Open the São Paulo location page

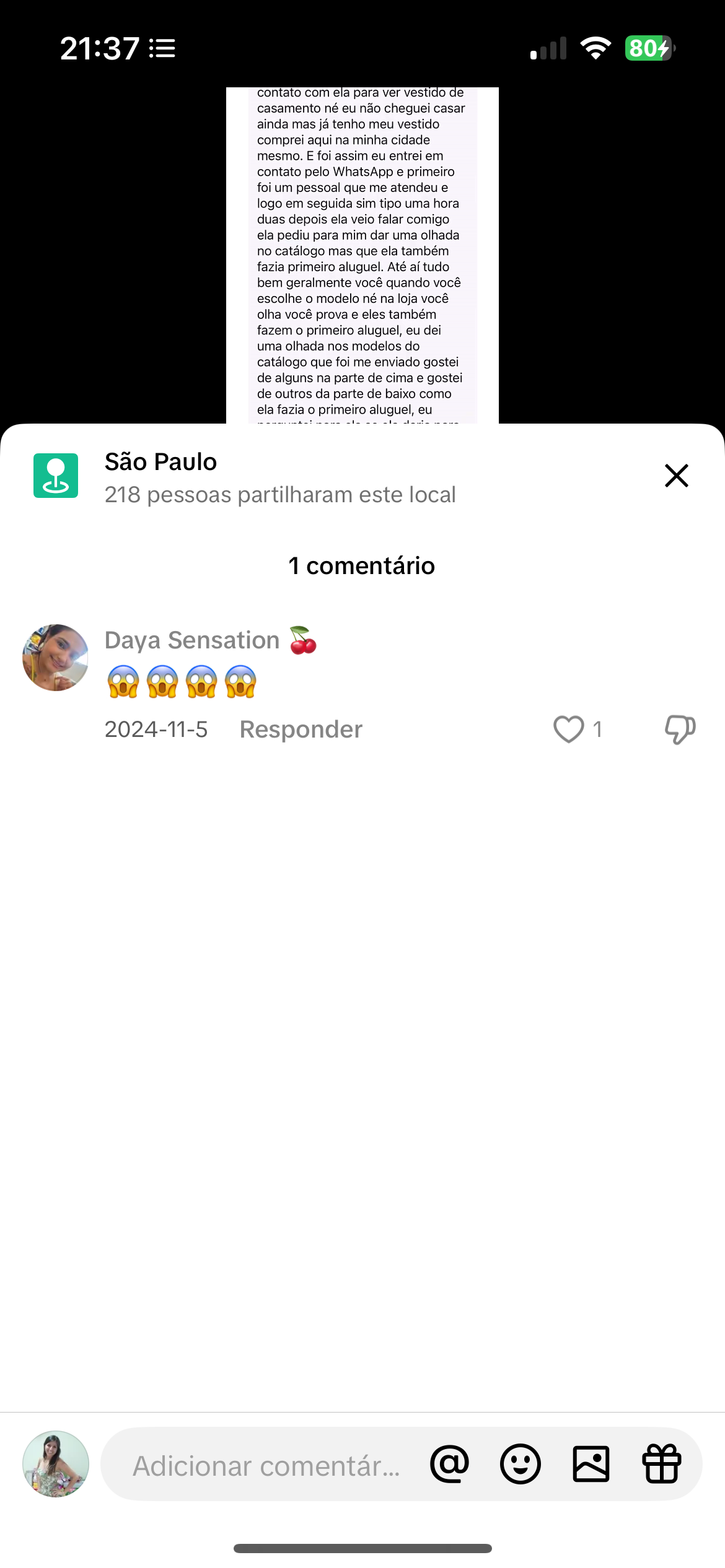point(160,463)
